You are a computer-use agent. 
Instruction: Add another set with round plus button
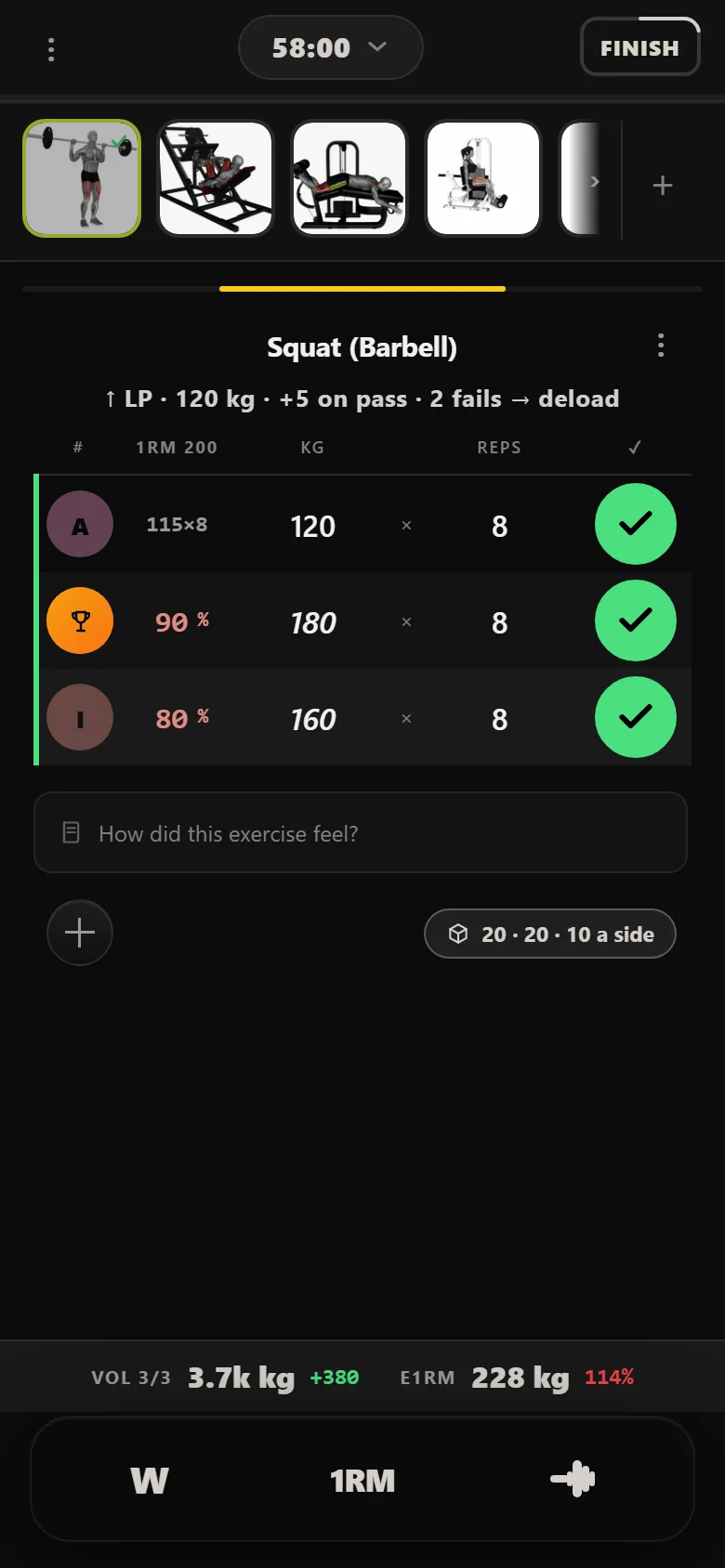(80, 933)
